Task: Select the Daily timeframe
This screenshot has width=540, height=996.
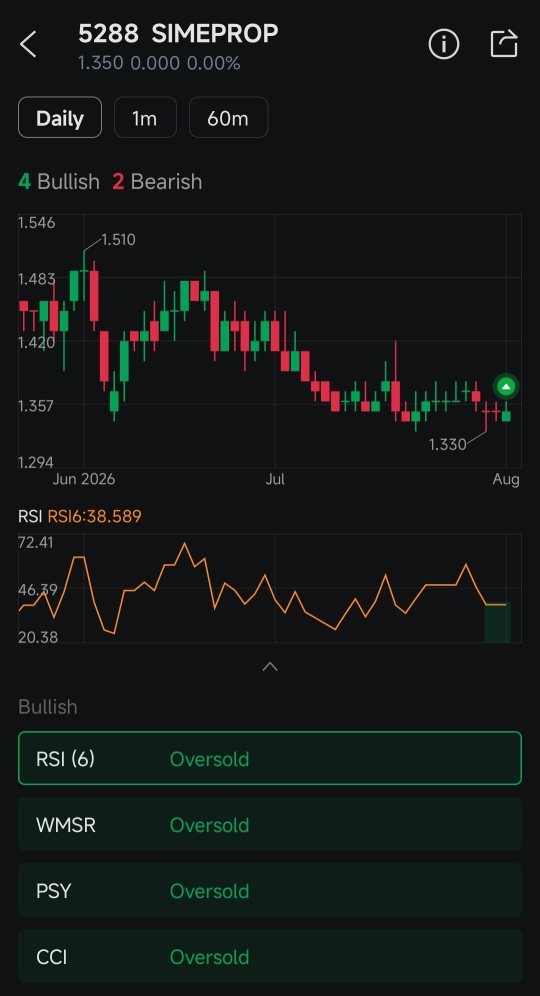Action: tap(60, 118)
